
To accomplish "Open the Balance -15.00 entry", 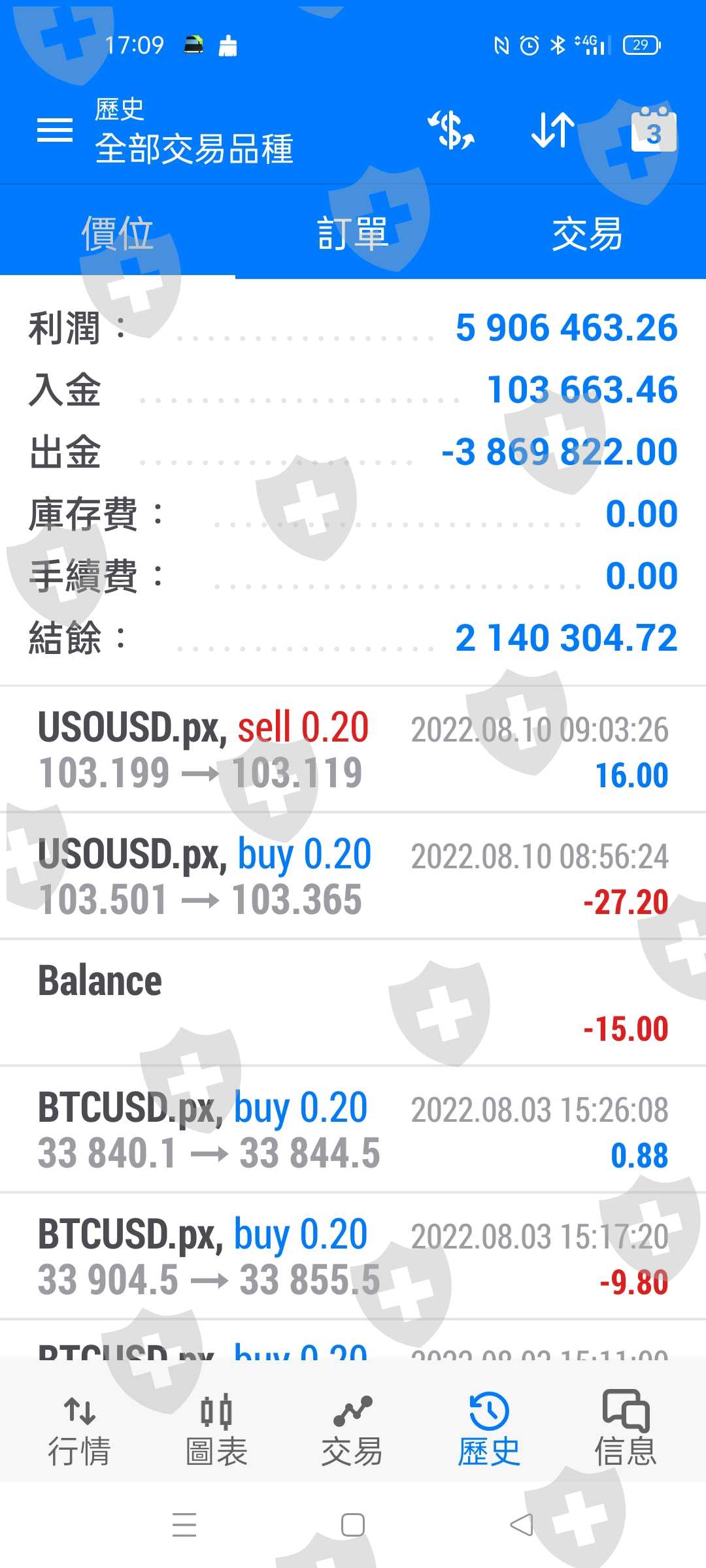I will tap(353, 1003).
